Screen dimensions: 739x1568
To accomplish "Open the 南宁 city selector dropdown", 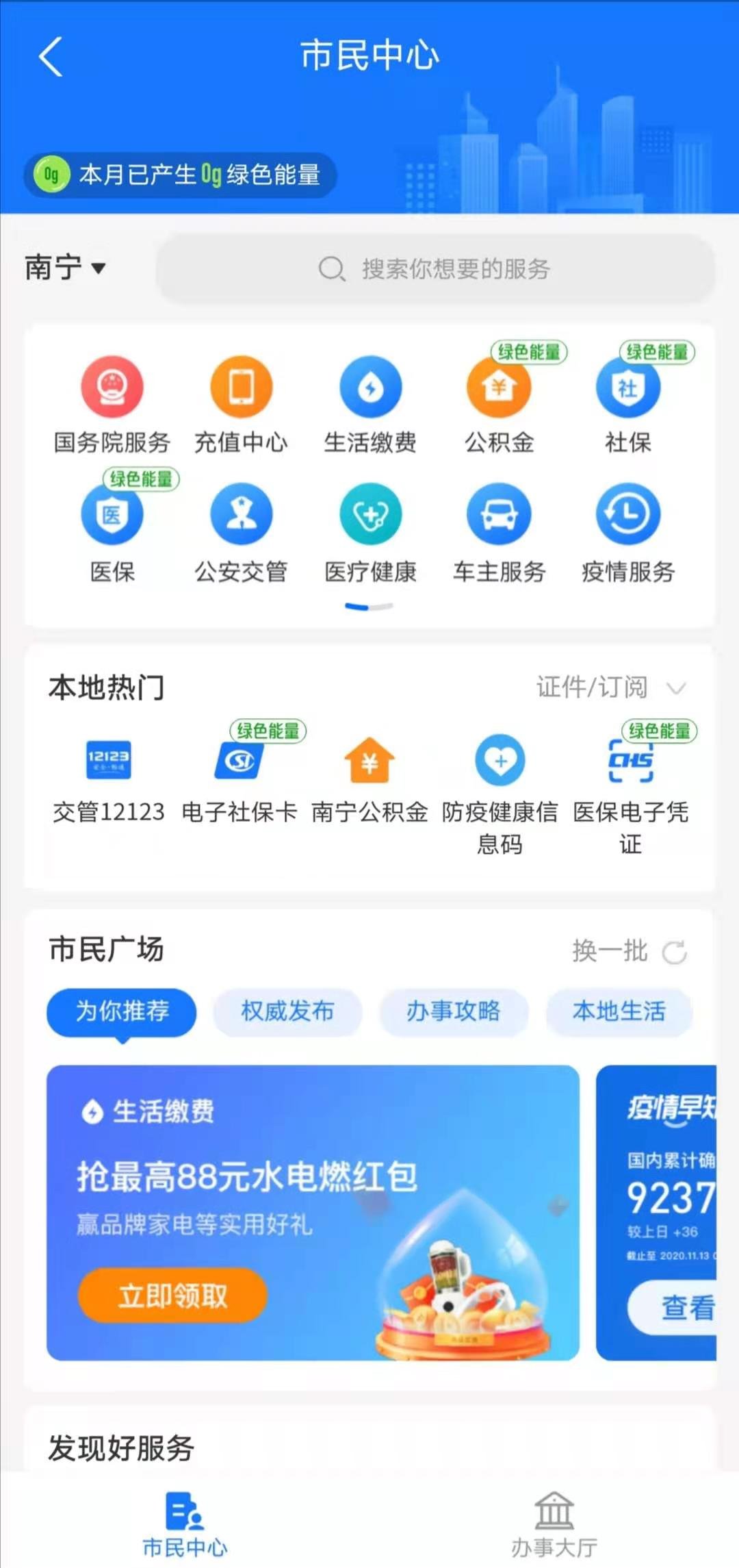I will coord(66,267).
